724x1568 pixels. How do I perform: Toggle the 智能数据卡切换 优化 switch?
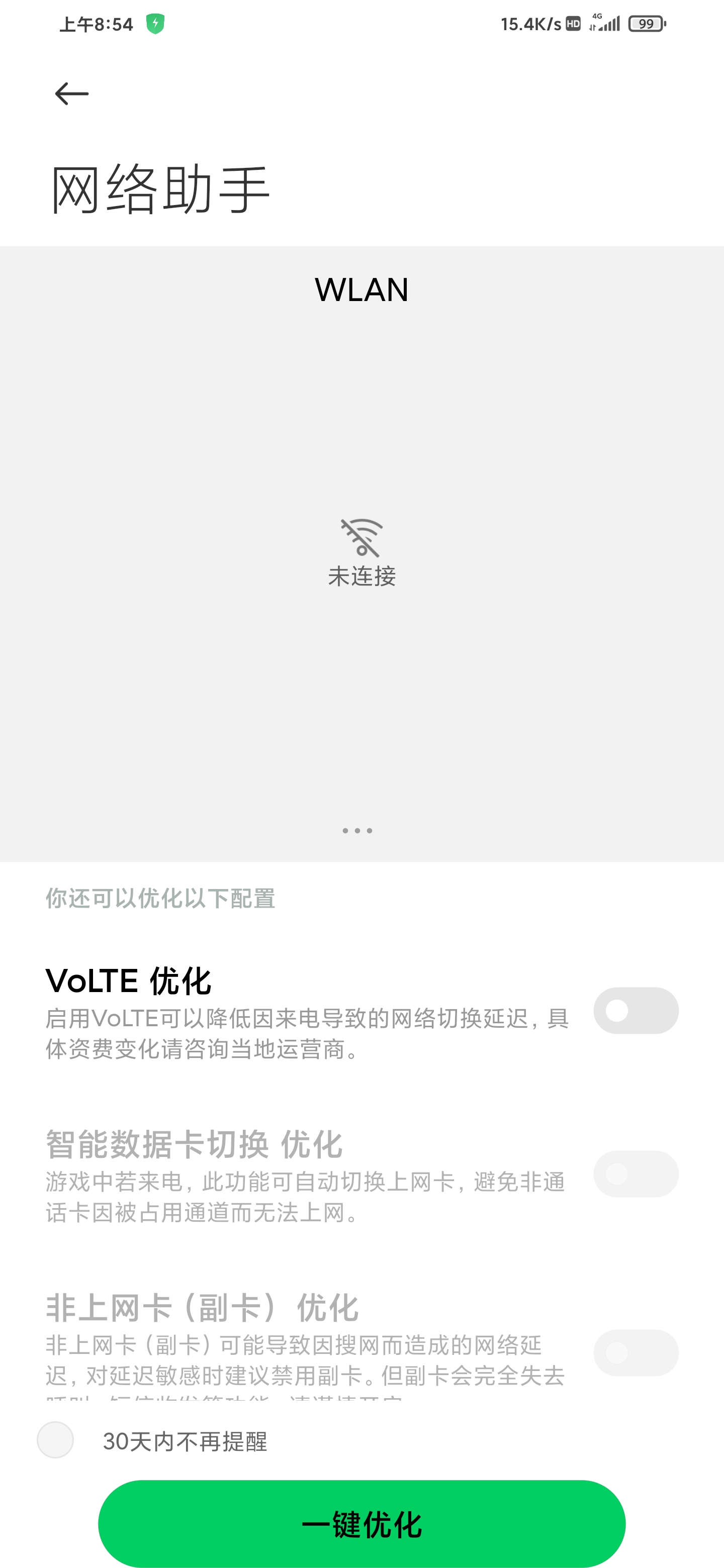pos(636,1173)
